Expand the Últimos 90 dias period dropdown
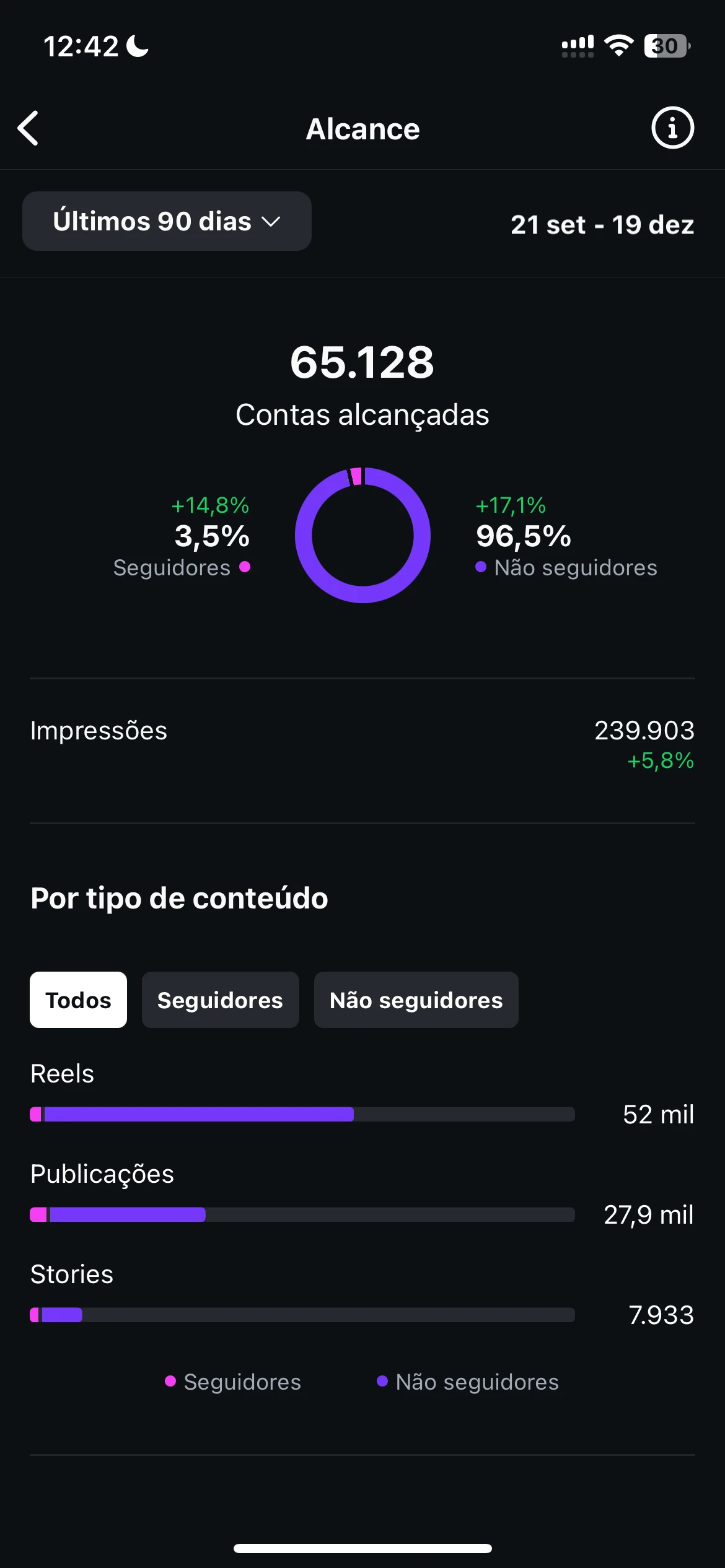Screen dimensions: 725x1568 pos(167,221)
